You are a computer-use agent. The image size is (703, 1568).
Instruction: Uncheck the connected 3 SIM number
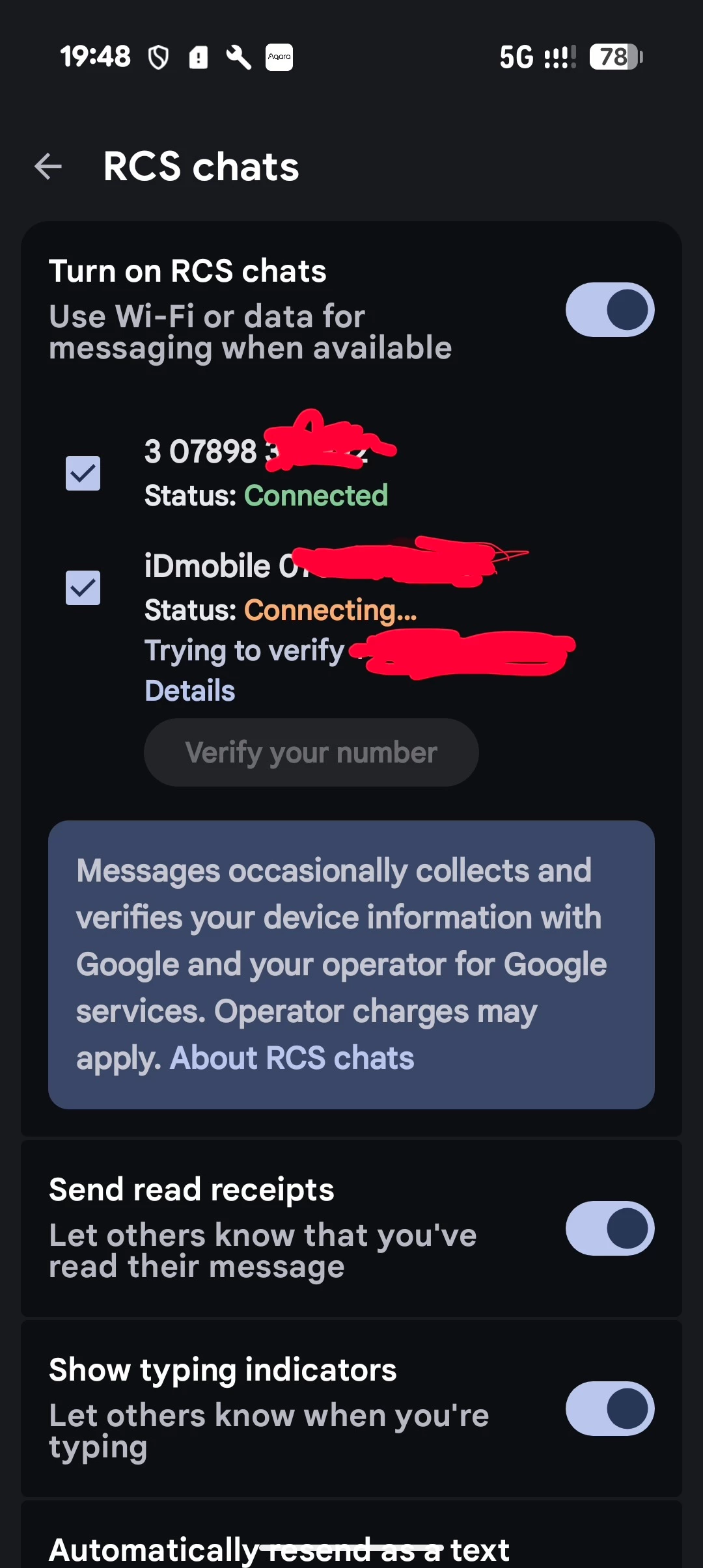(83, 473)
